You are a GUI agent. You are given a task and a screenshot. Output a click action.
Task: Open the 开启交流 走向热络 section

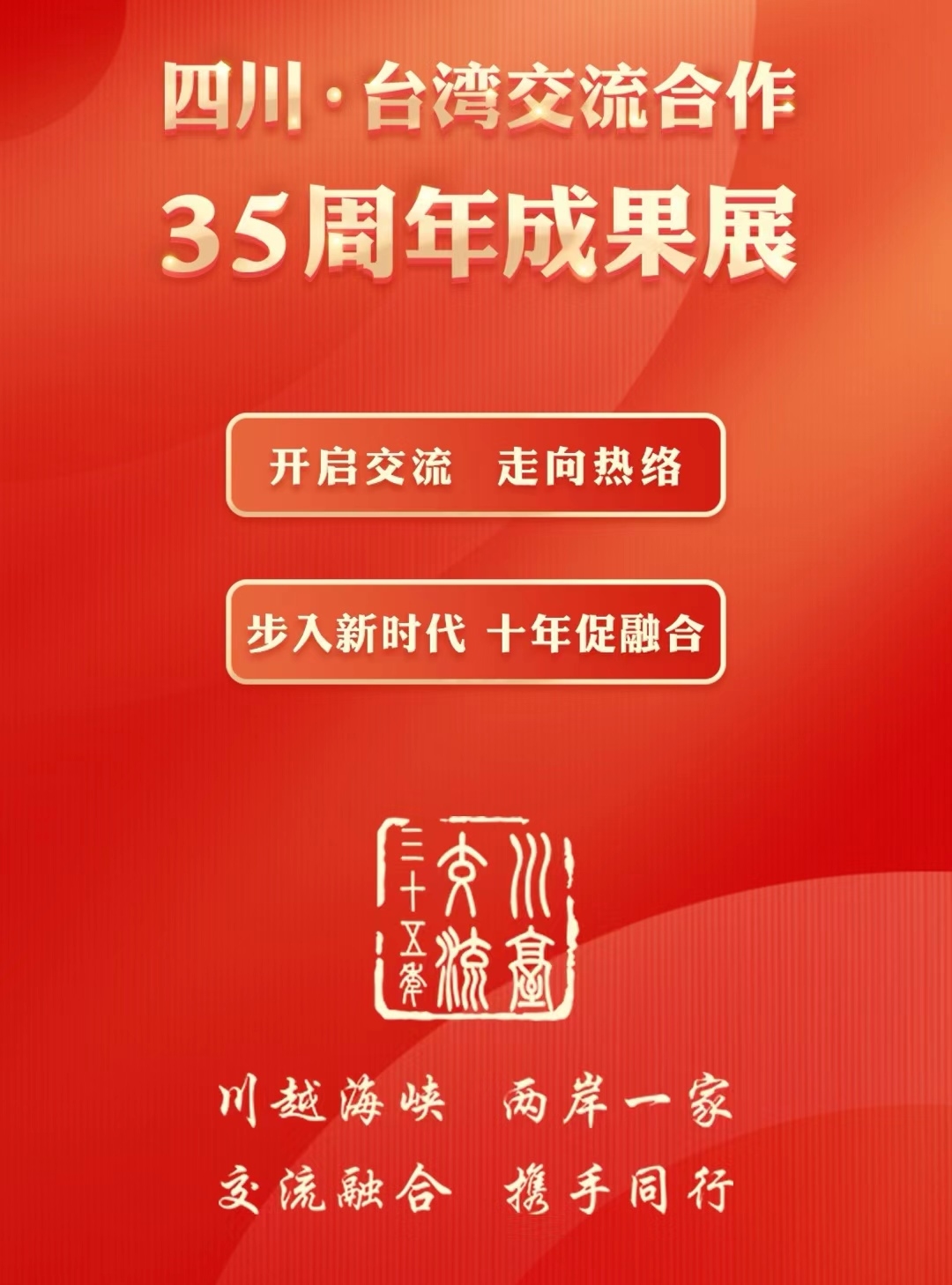(x=475, y=465)
